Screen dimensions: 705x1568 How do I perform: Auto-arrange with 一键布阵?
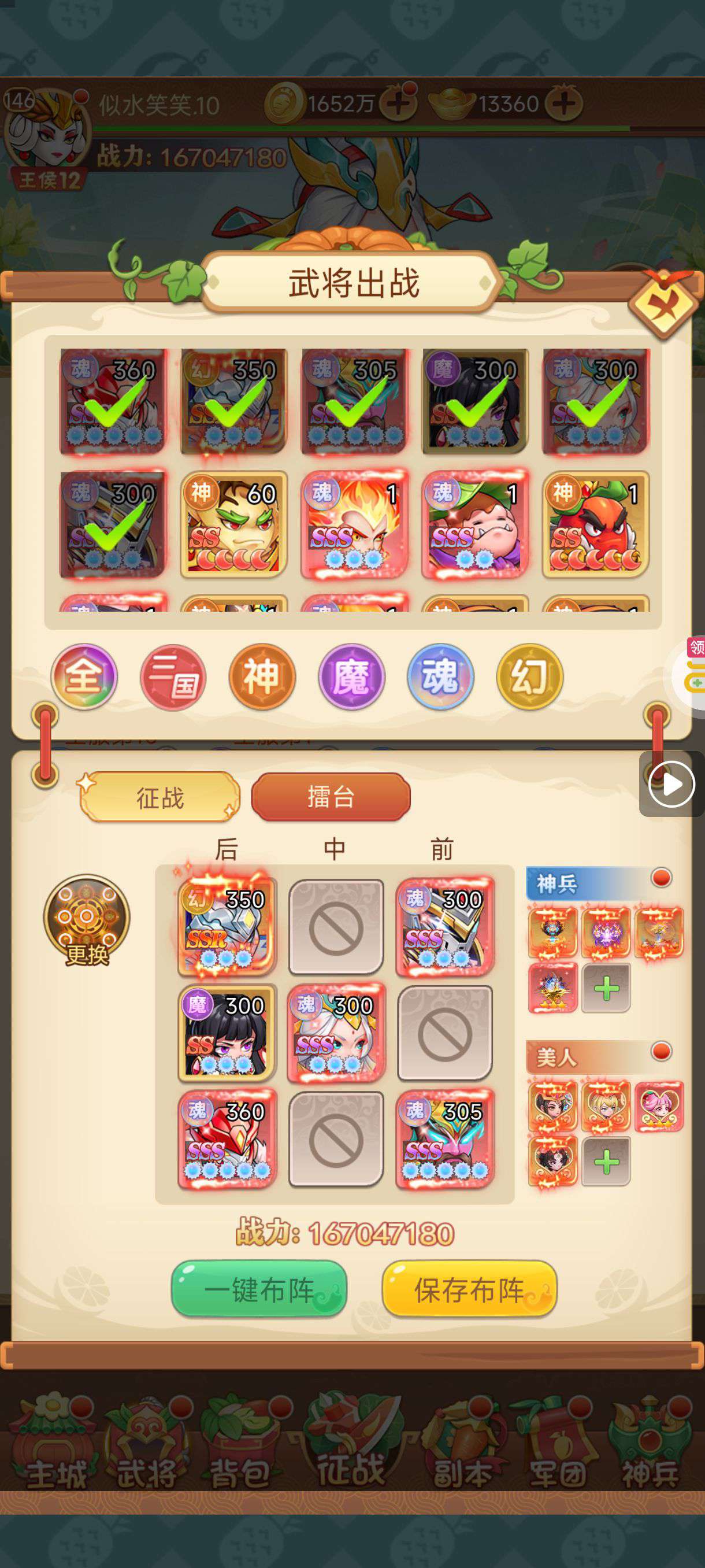259,1289
